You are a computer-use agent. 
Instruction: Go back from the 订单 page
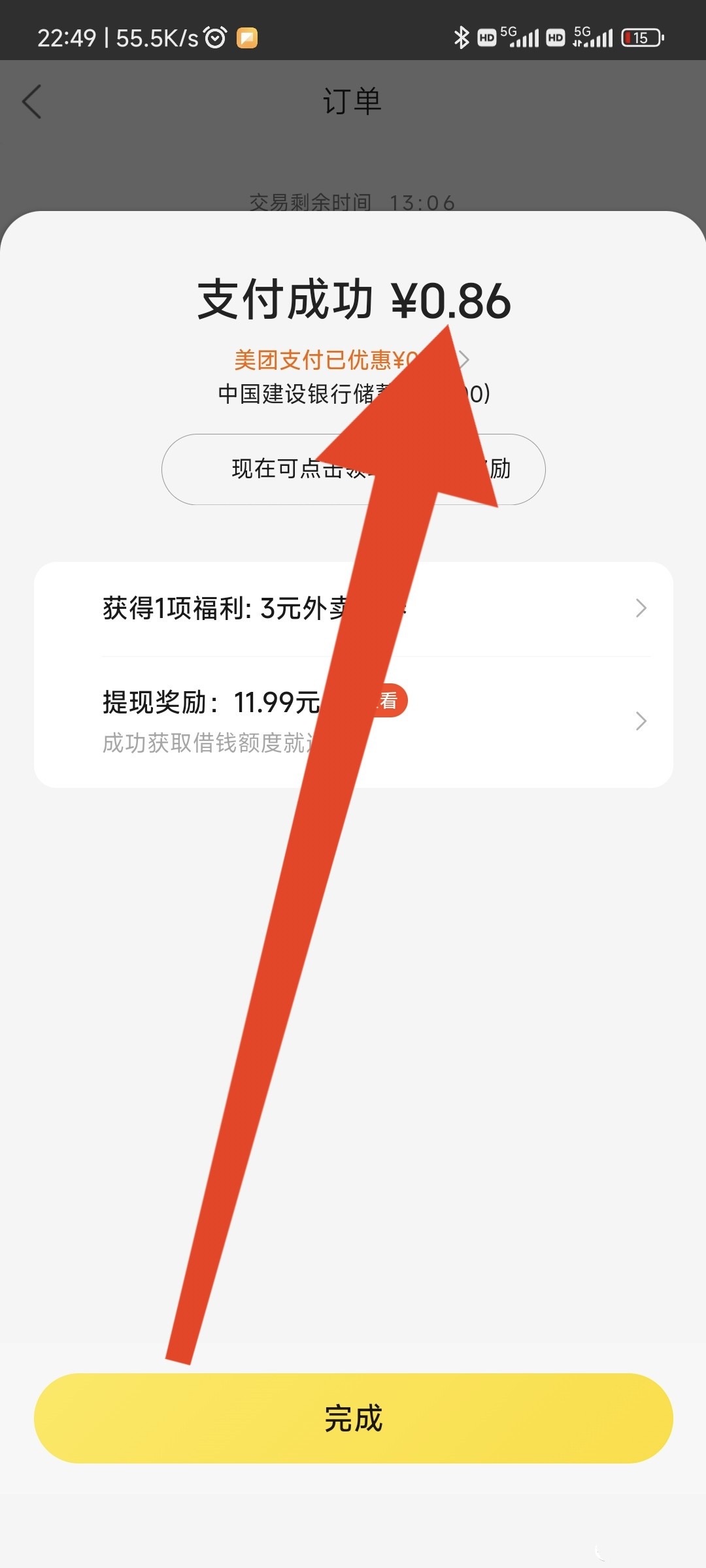[x=32, y=102]
